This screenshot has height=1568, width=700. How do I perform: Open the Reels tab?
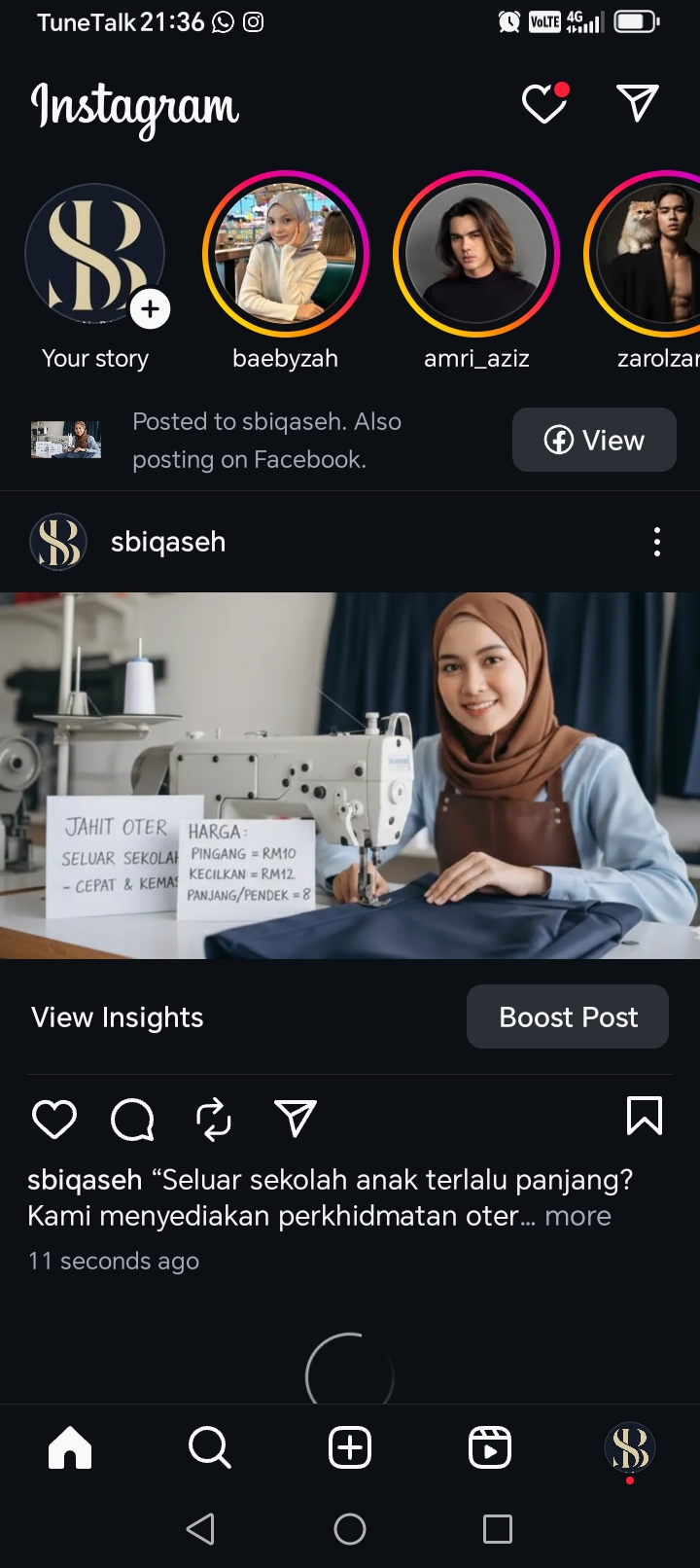pos(489,1447)
